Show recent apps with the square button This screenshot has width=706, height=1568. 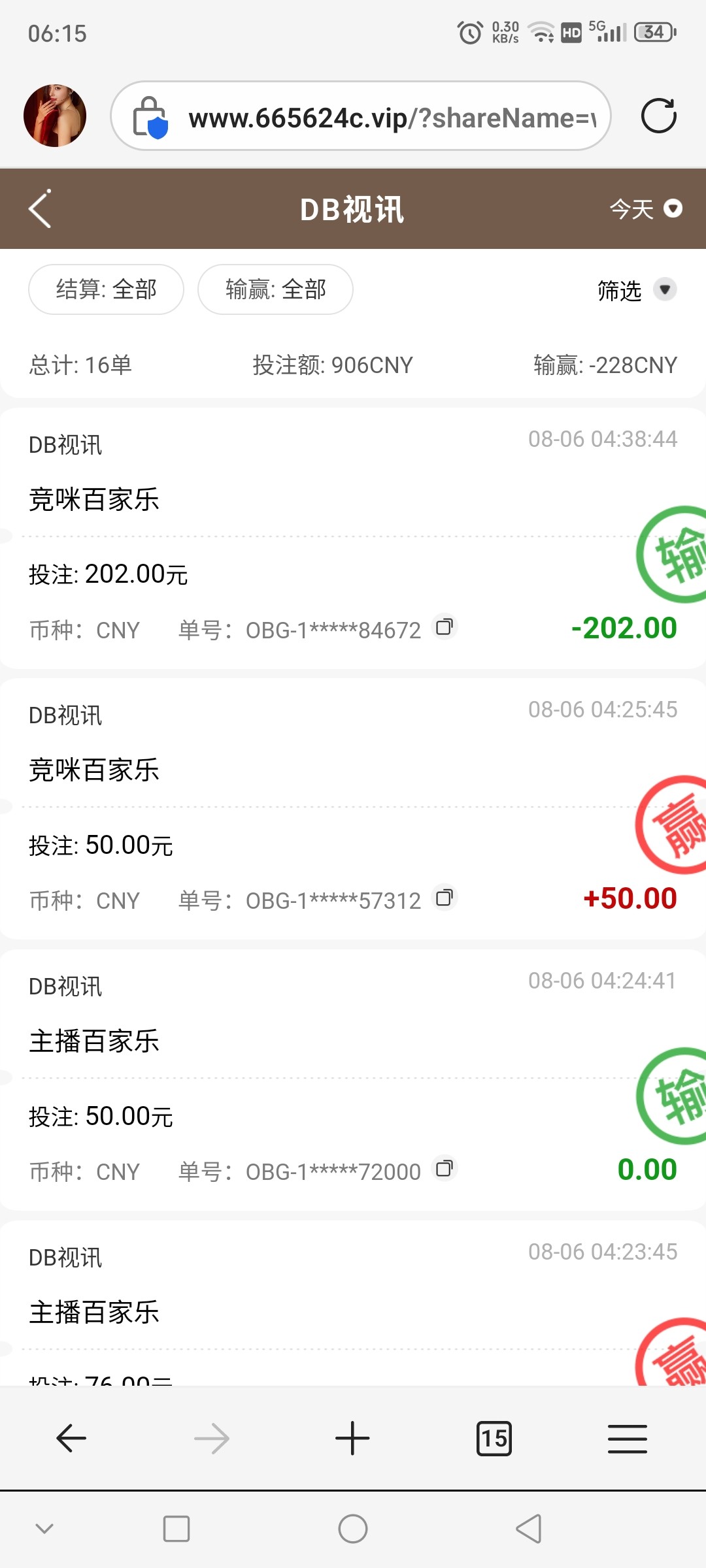click(176, 1529)
